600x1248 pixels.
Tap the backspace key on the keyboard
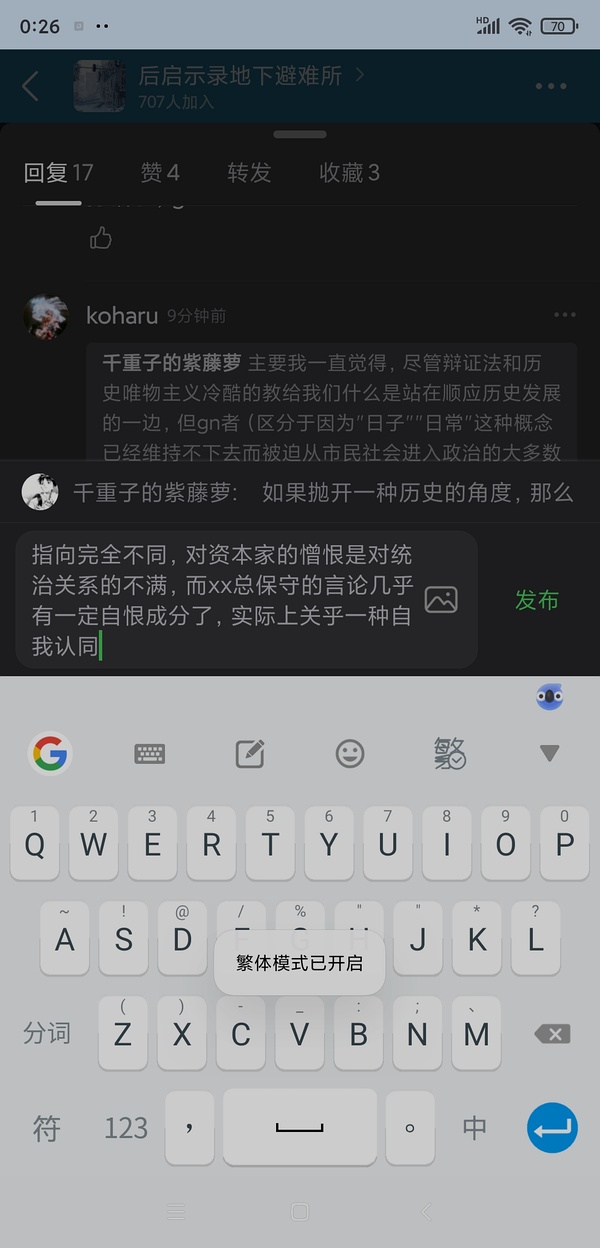pos(551,1034)
